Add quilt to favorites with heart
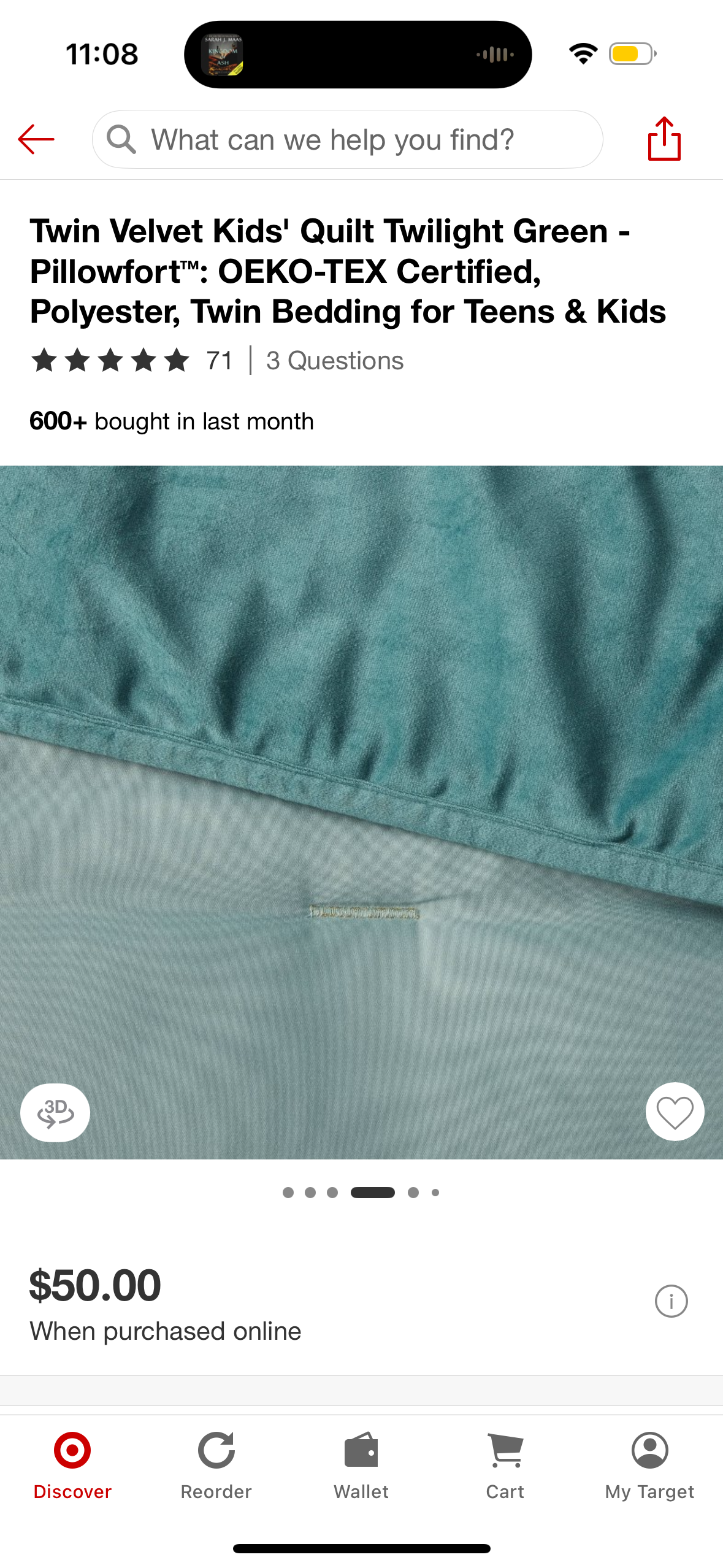 pyautogui.click(x=675, y=1112)
